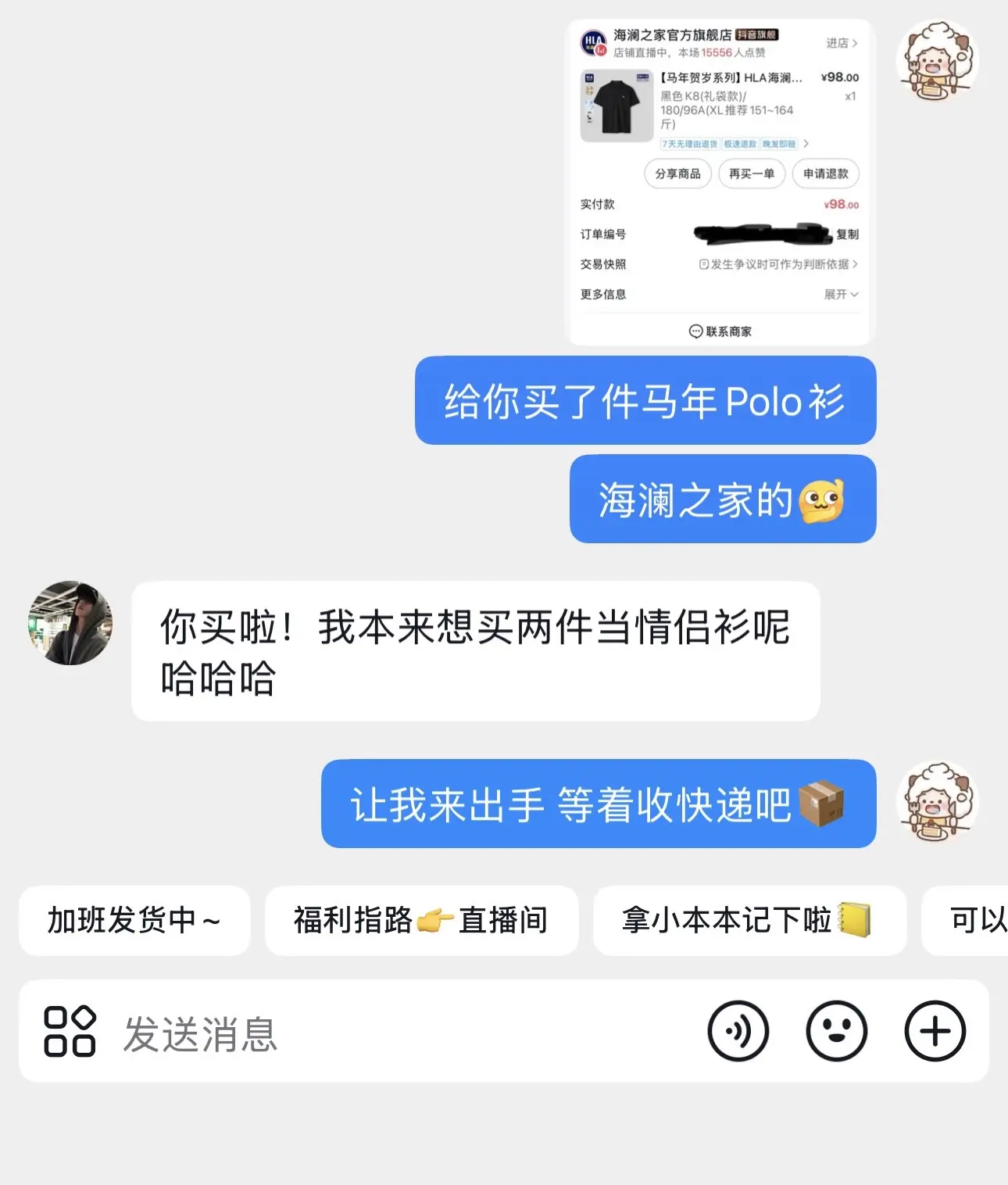Tap 申请退款 to request a refund
This screenshot has height=1185, width=1008.
point(824,174)
